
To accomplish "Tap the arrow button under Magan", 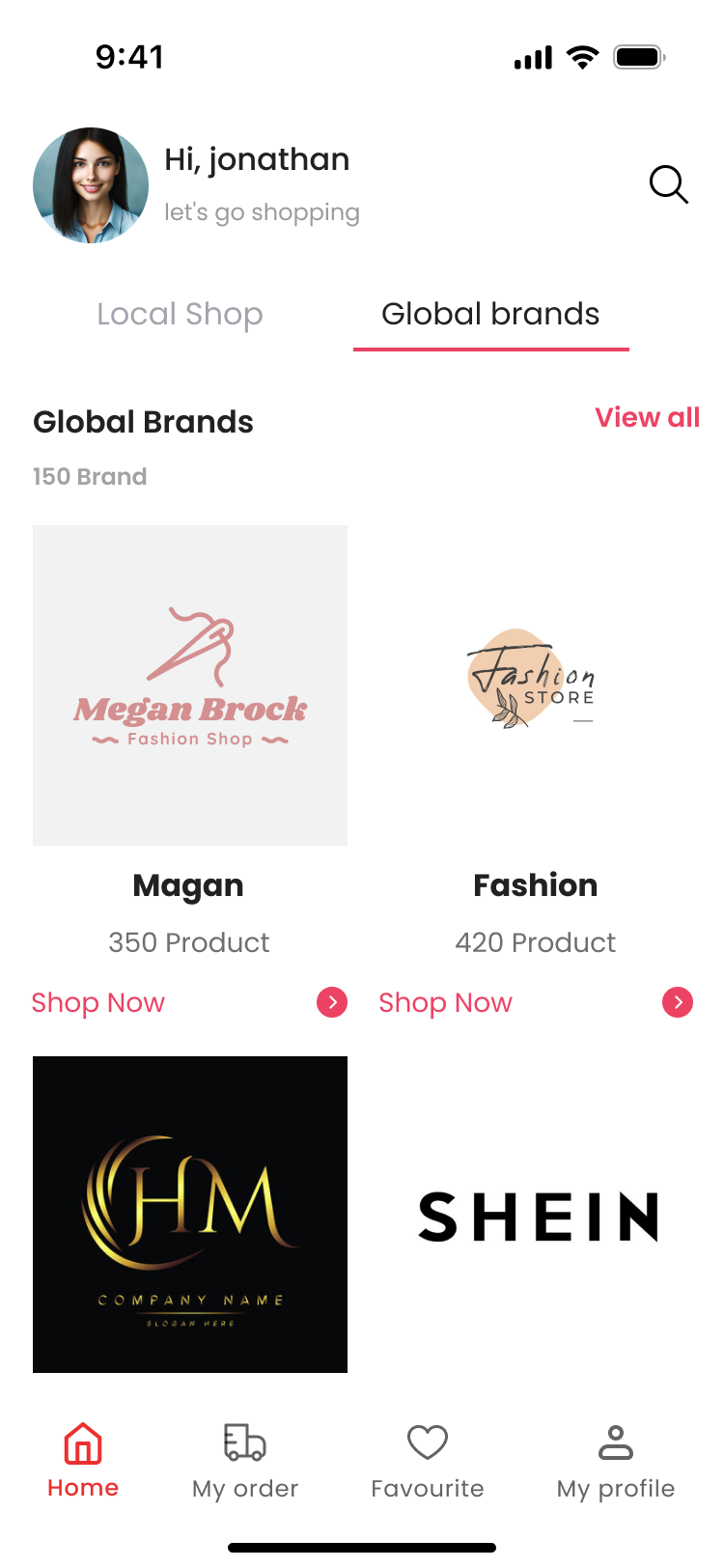I will click(x=332, y=1003).
